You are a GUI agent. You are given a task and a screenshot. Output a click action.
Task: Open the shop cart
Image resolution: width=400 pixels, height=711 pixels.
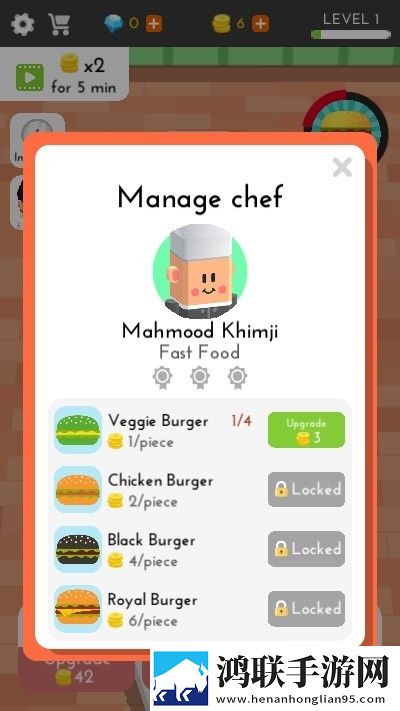(x=60, y=24)
